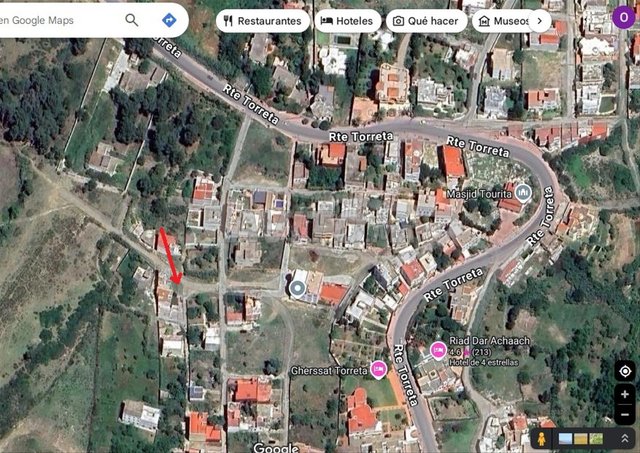Select the Hoteles chip

347,21
